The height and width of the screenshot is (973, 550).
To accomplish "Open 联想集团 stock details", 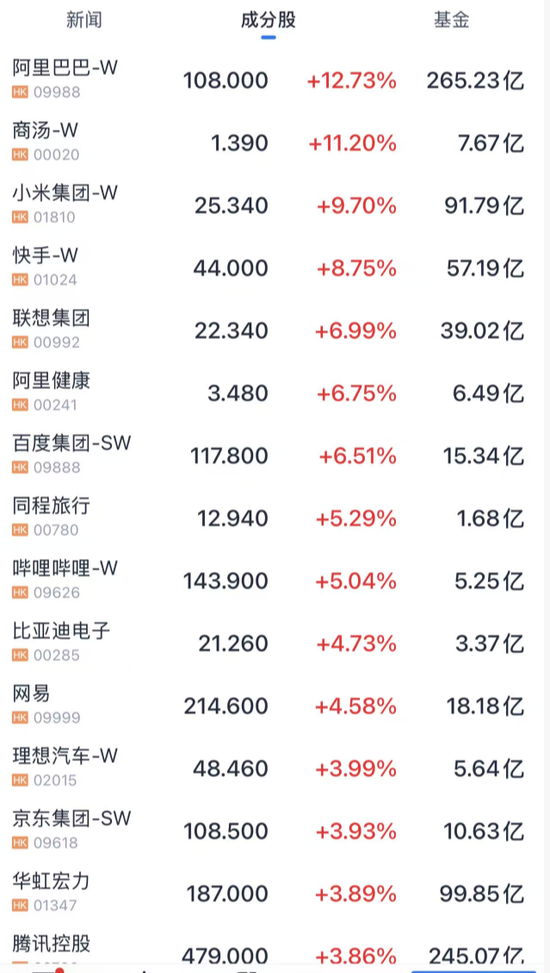I will (x=275, y=330).
